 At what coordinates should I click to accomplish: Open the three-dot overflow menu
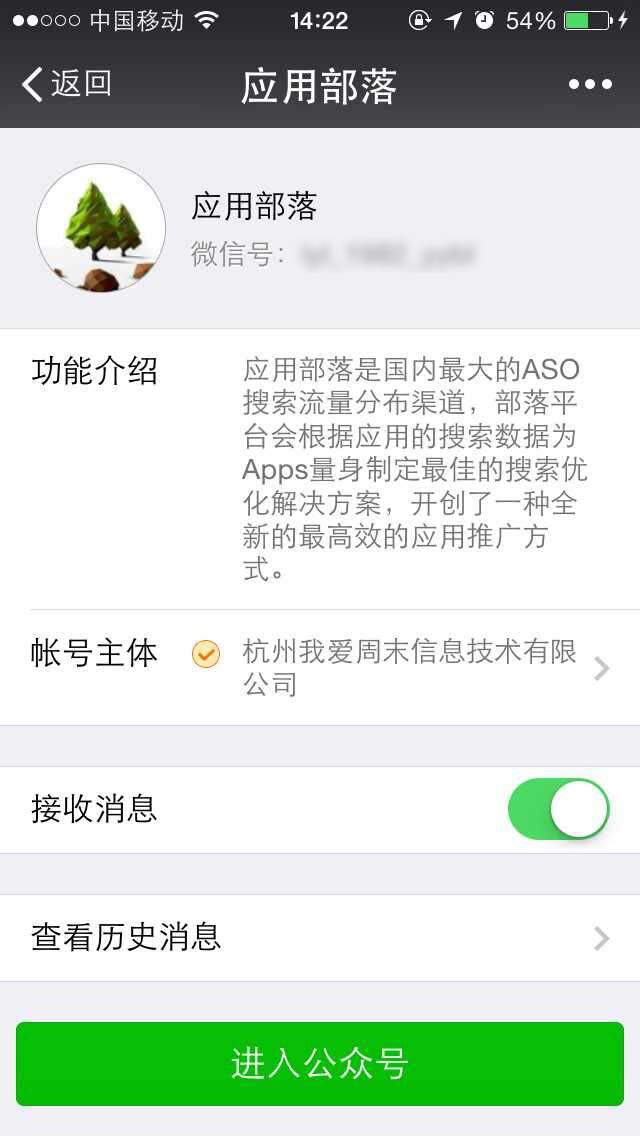(590, 84)
